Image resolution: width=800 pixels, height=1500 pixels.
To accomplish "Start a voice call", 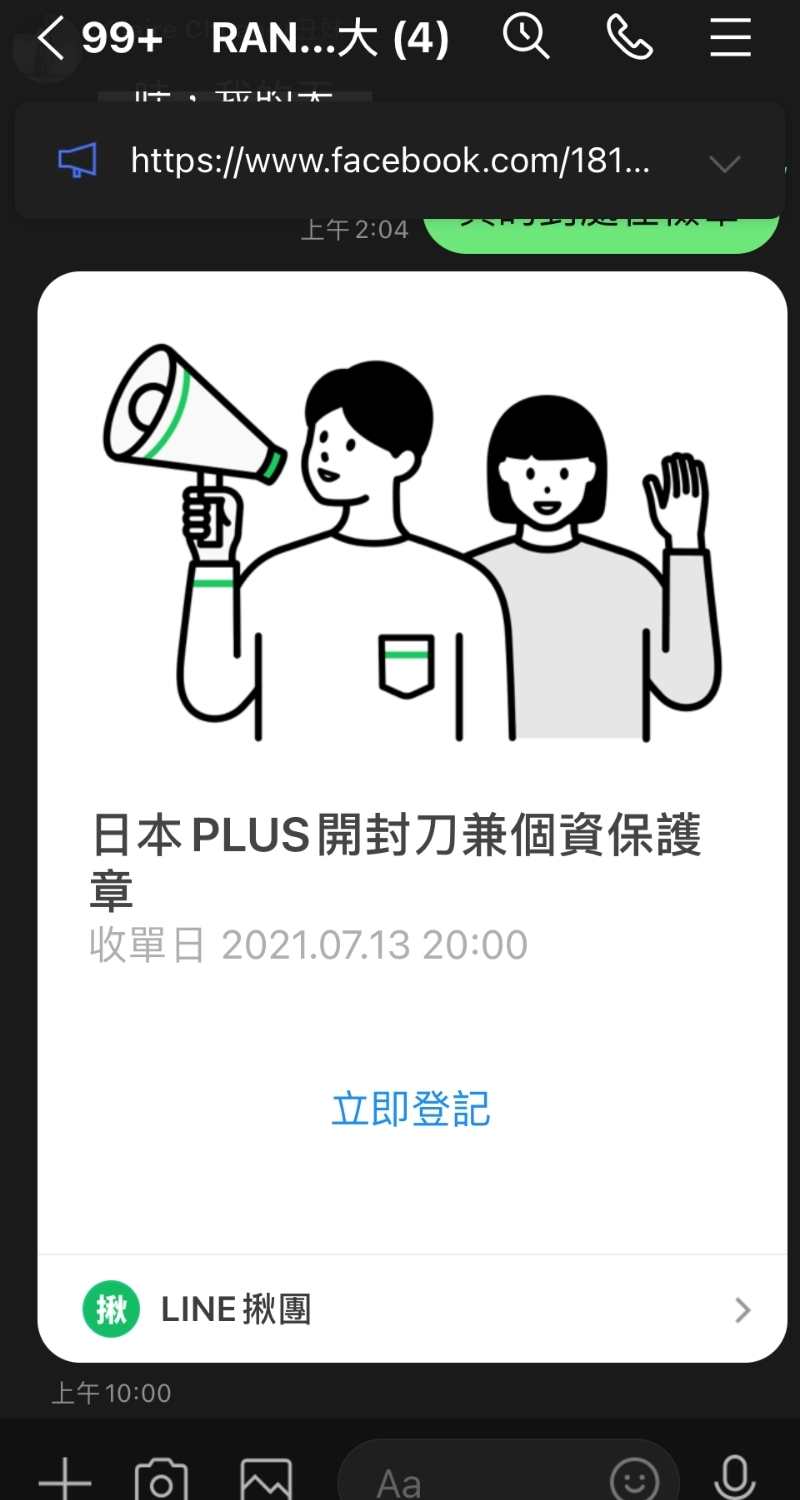I will [x=629, y=38].
